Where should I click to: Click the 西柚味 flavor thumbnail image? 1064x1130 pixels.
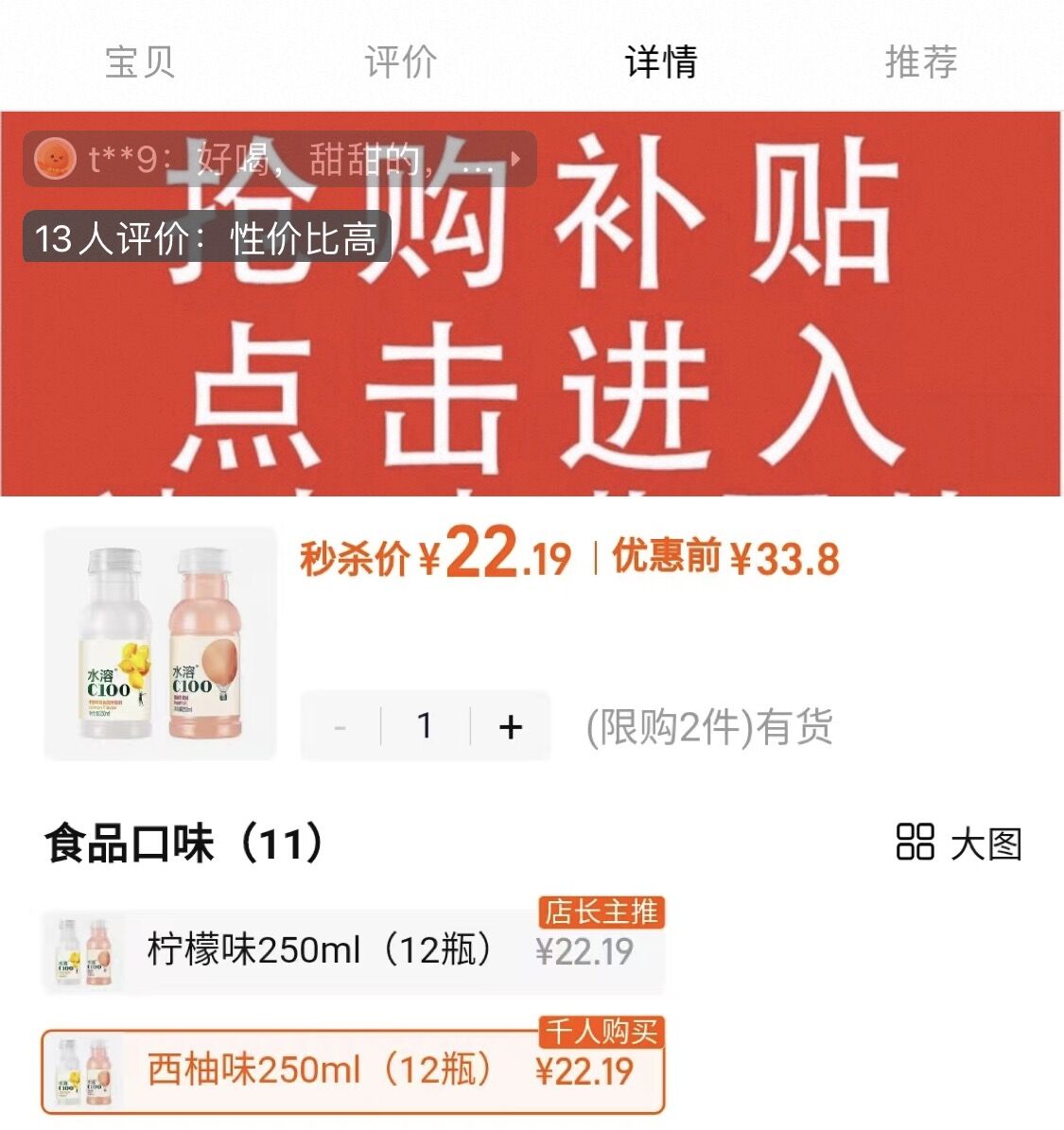pyautogui.click(x=83, y=1072)
